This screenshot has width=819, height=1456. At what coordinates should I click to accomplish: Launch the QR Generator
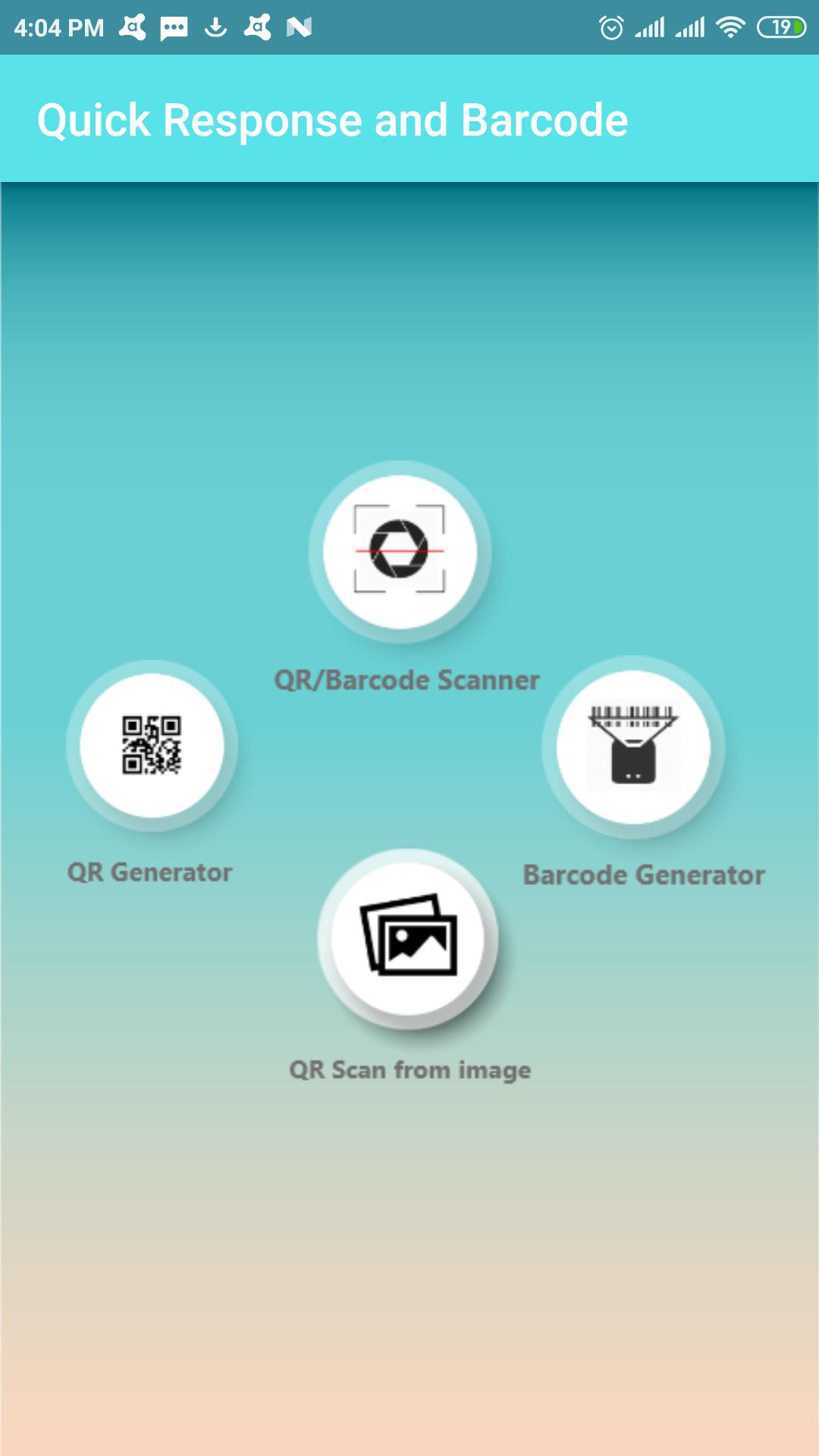click(x=152, y=745)
